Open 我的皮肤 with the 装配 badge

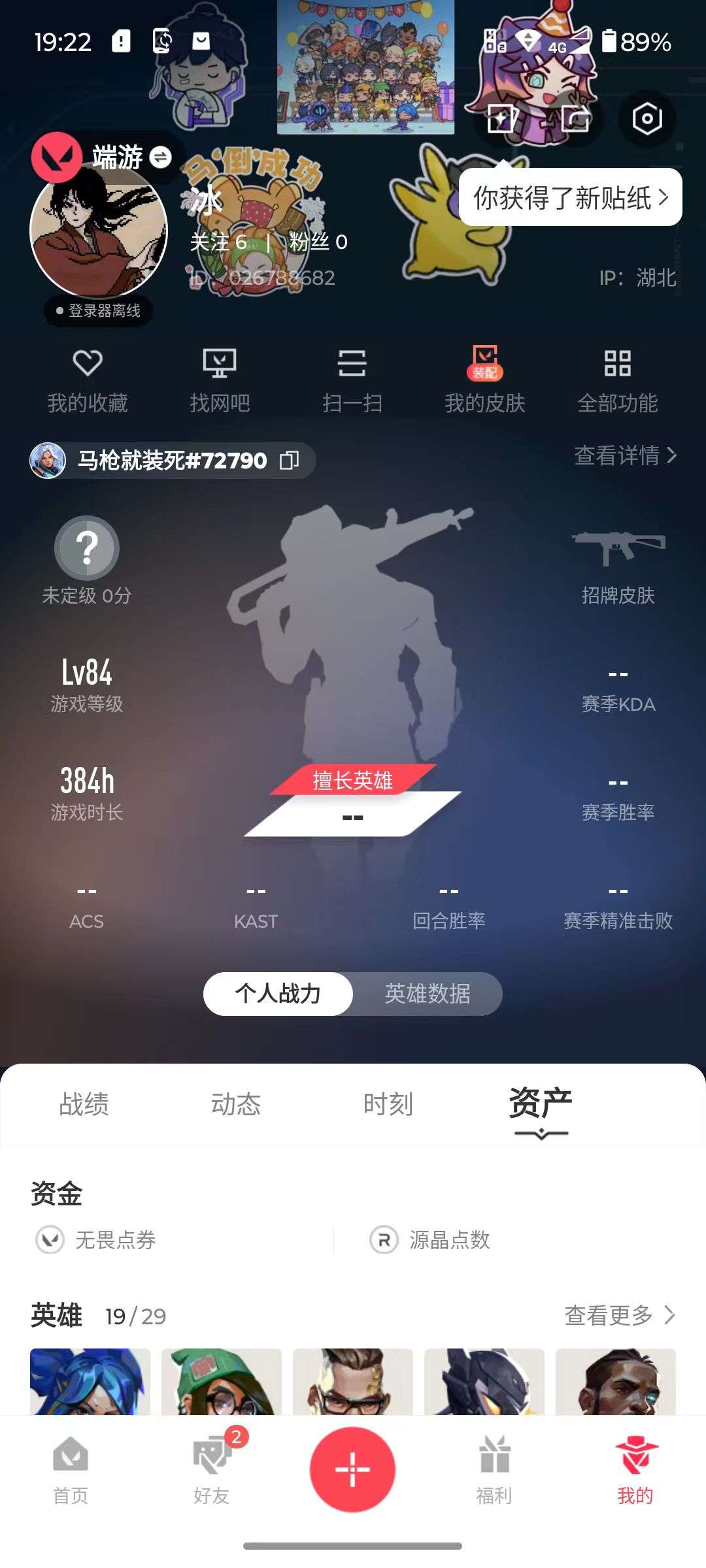click(485, 379)
